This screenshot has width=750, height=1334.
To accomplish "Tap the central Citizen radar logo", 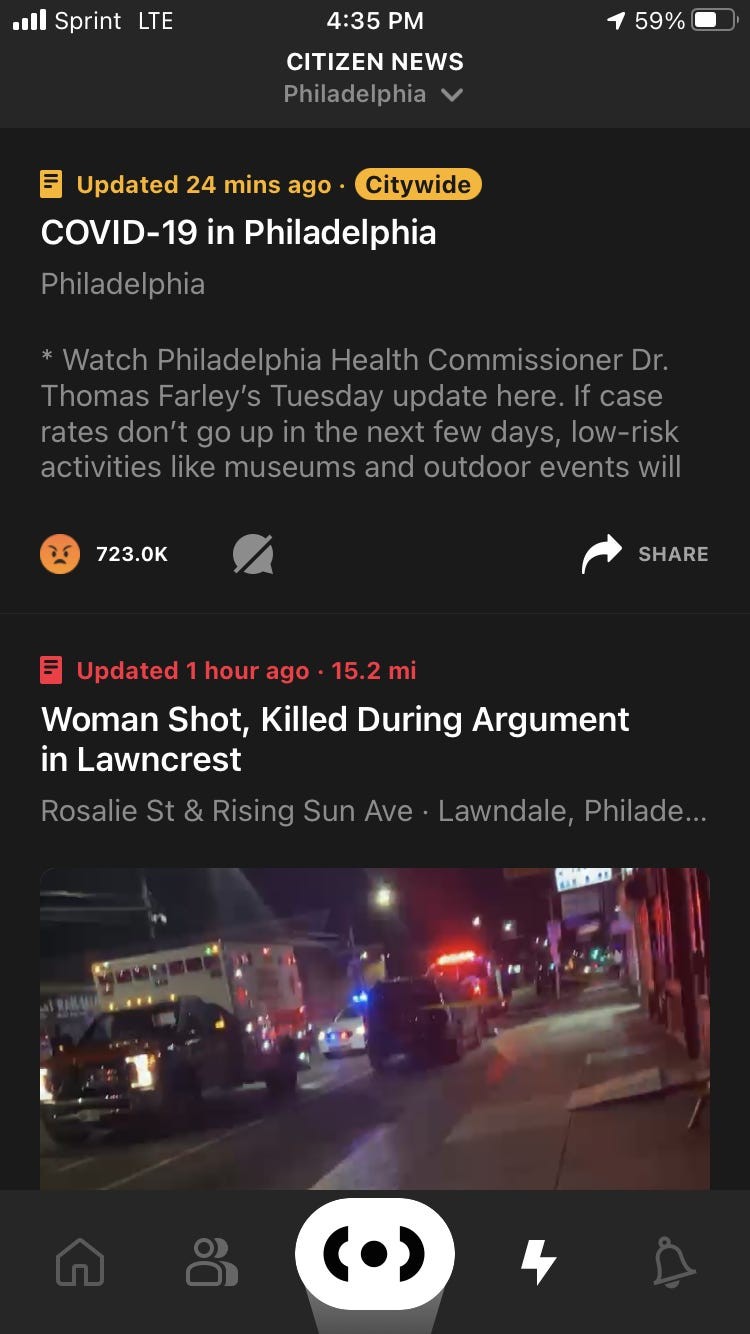I will click(x=374, y=1255).
